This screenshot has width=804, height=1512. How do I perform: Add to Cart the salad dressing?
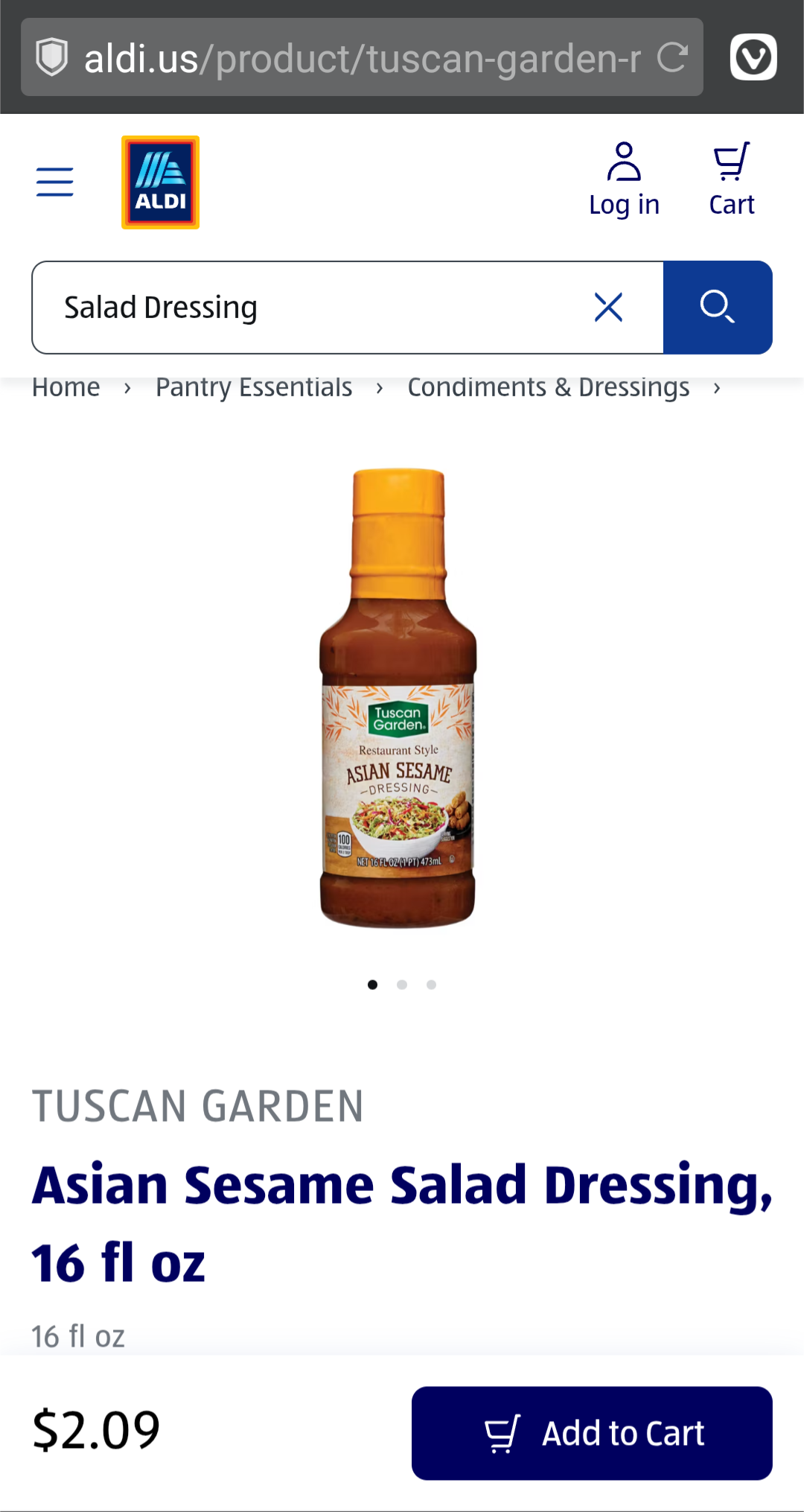[x=592, y=1433]
